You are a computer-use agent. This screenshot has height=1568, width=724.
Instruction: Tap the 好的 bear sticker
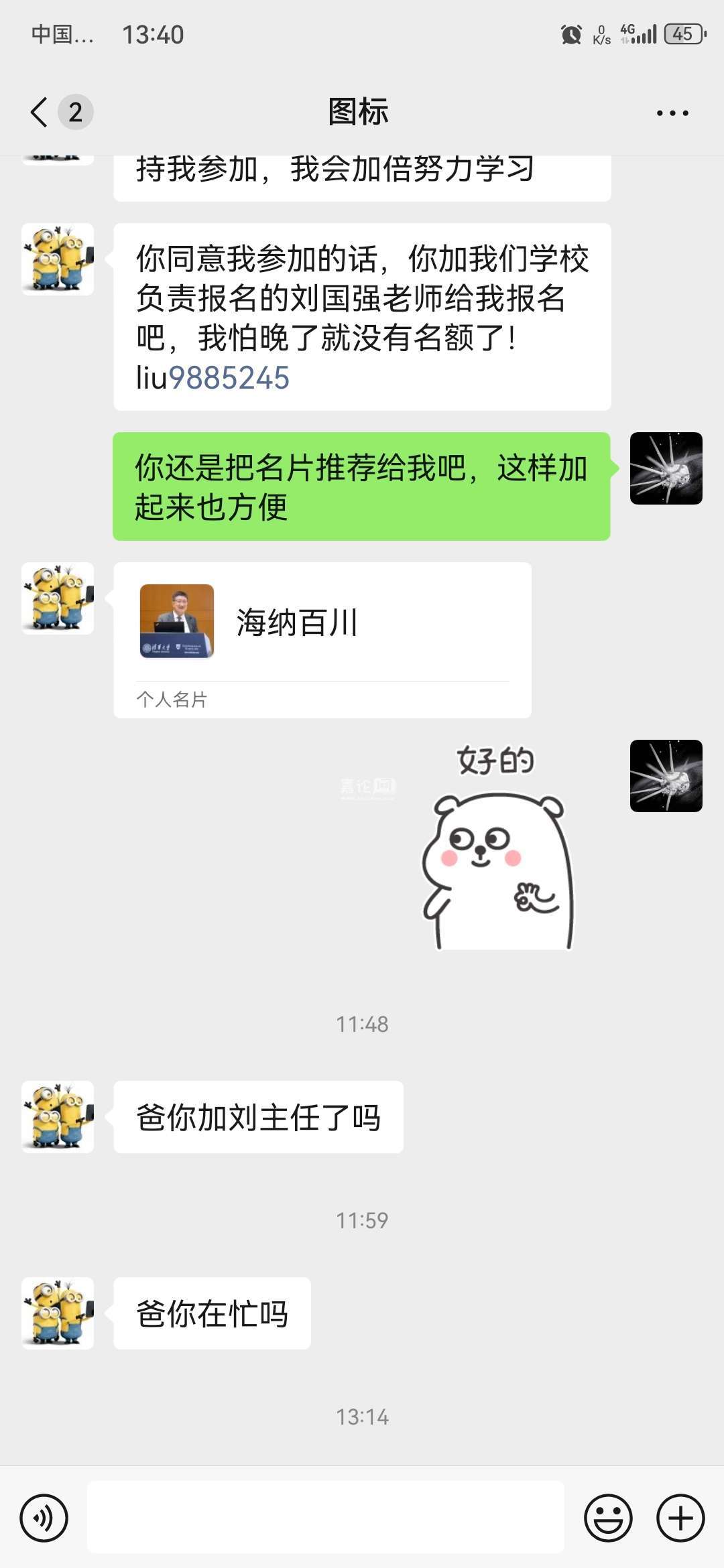click(497, 848)
